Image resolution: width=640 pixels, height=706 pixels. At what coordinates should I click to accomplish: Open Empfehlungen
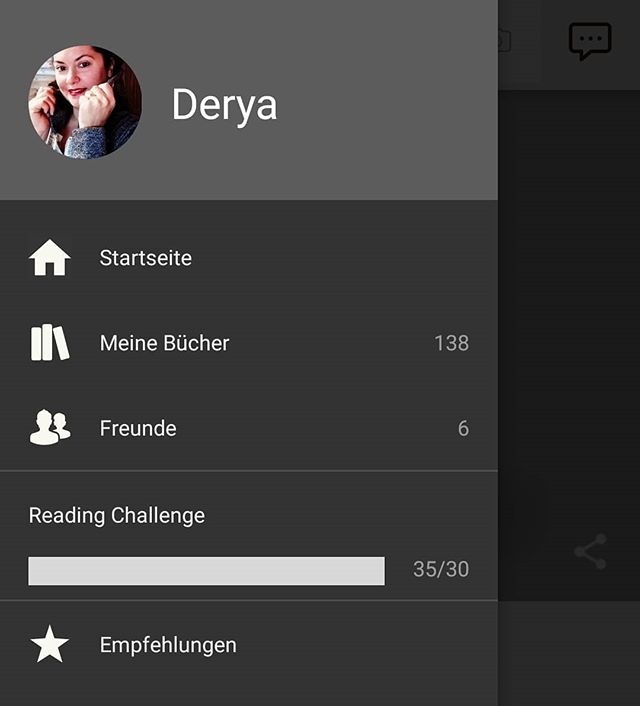167,645
